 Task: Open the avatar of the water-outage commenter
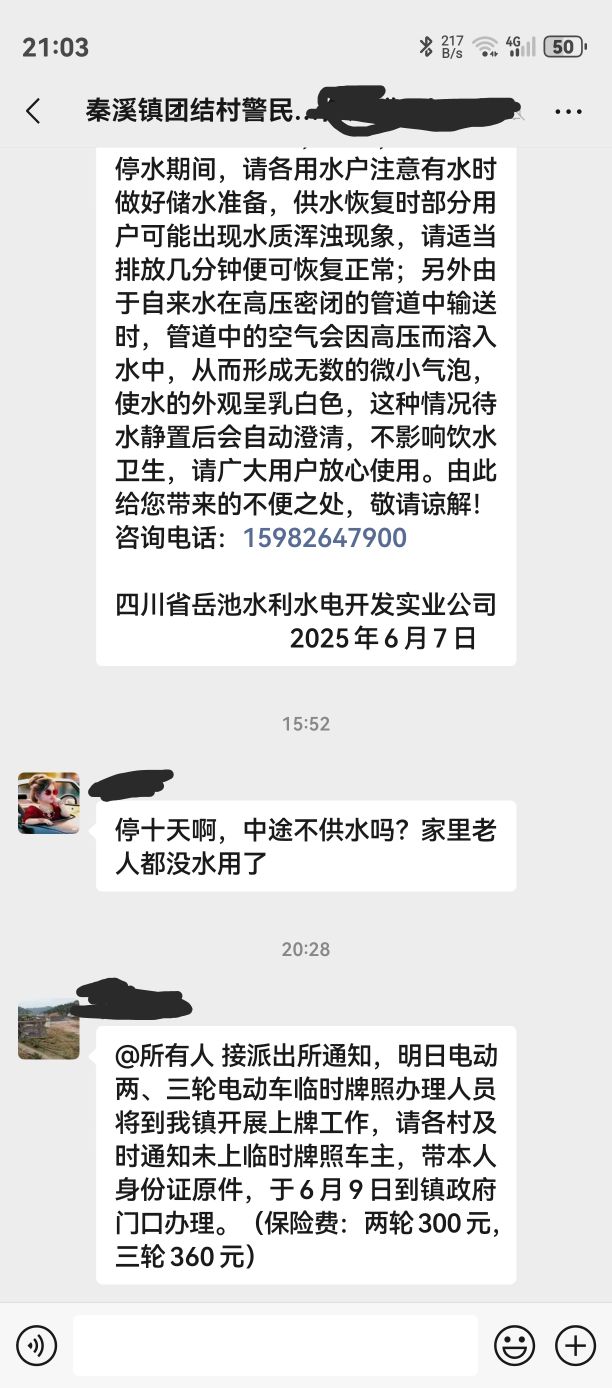(x=48, y=803)
